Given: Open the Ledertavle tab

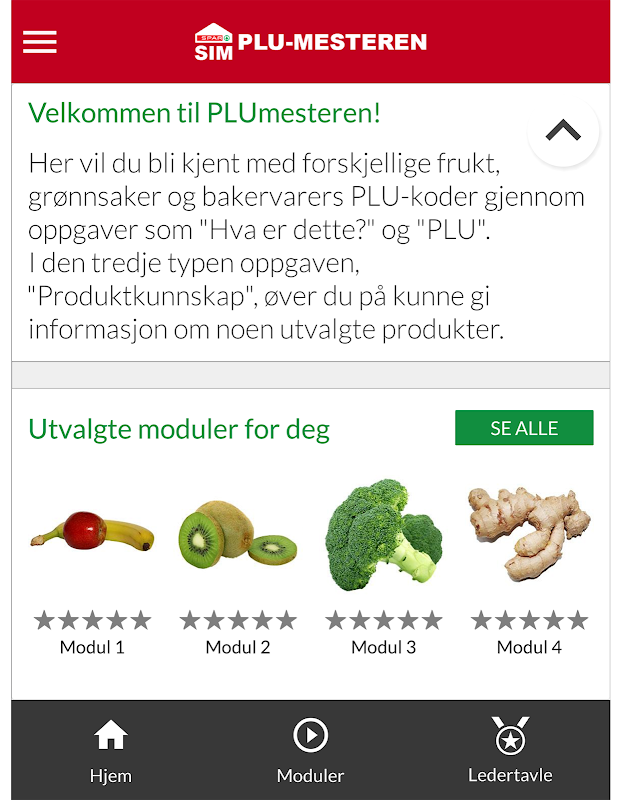Looking at the screenshot, I should 510,750.
